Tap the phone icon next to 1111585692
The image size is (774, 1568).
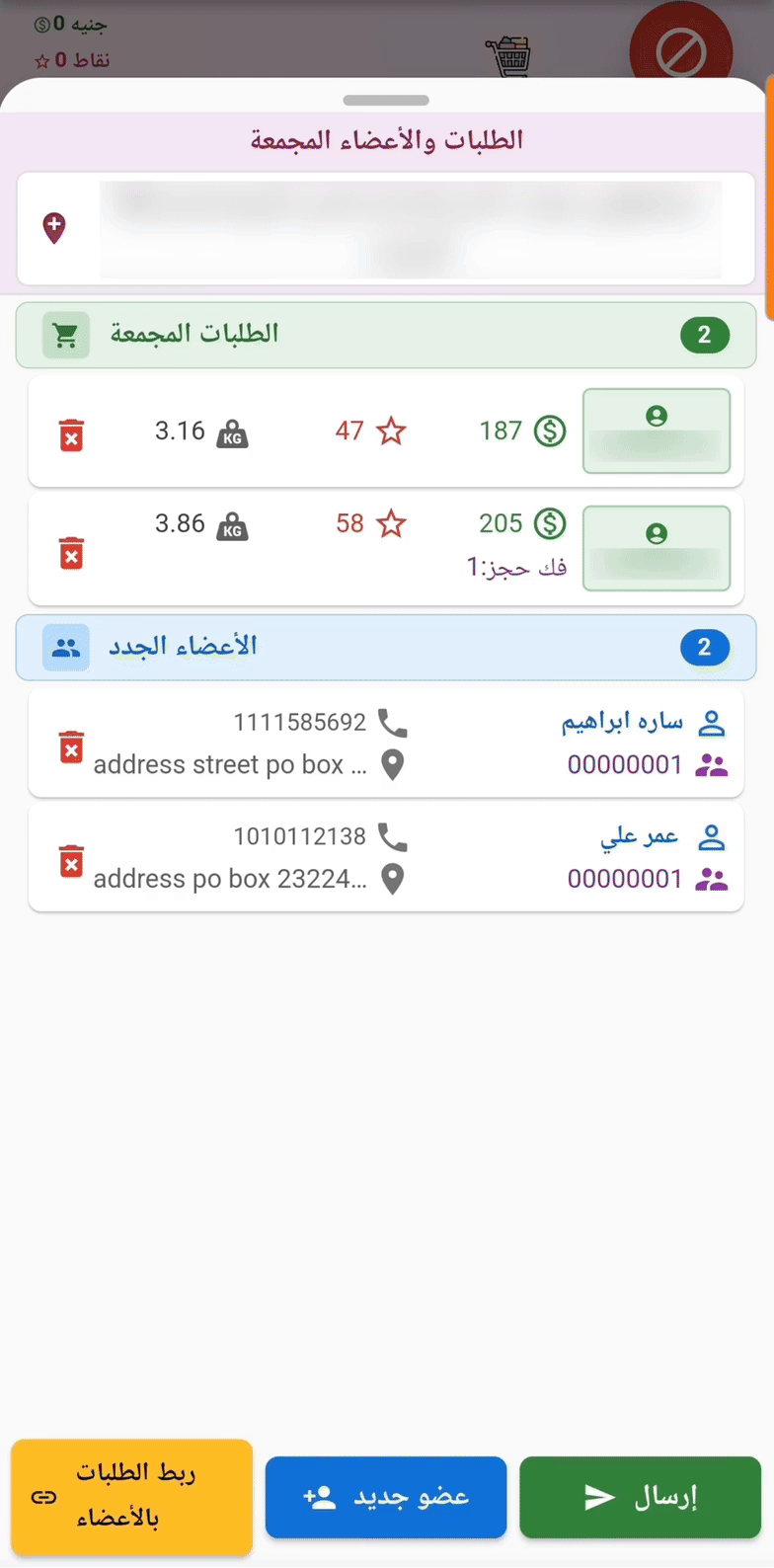(395, 722)
